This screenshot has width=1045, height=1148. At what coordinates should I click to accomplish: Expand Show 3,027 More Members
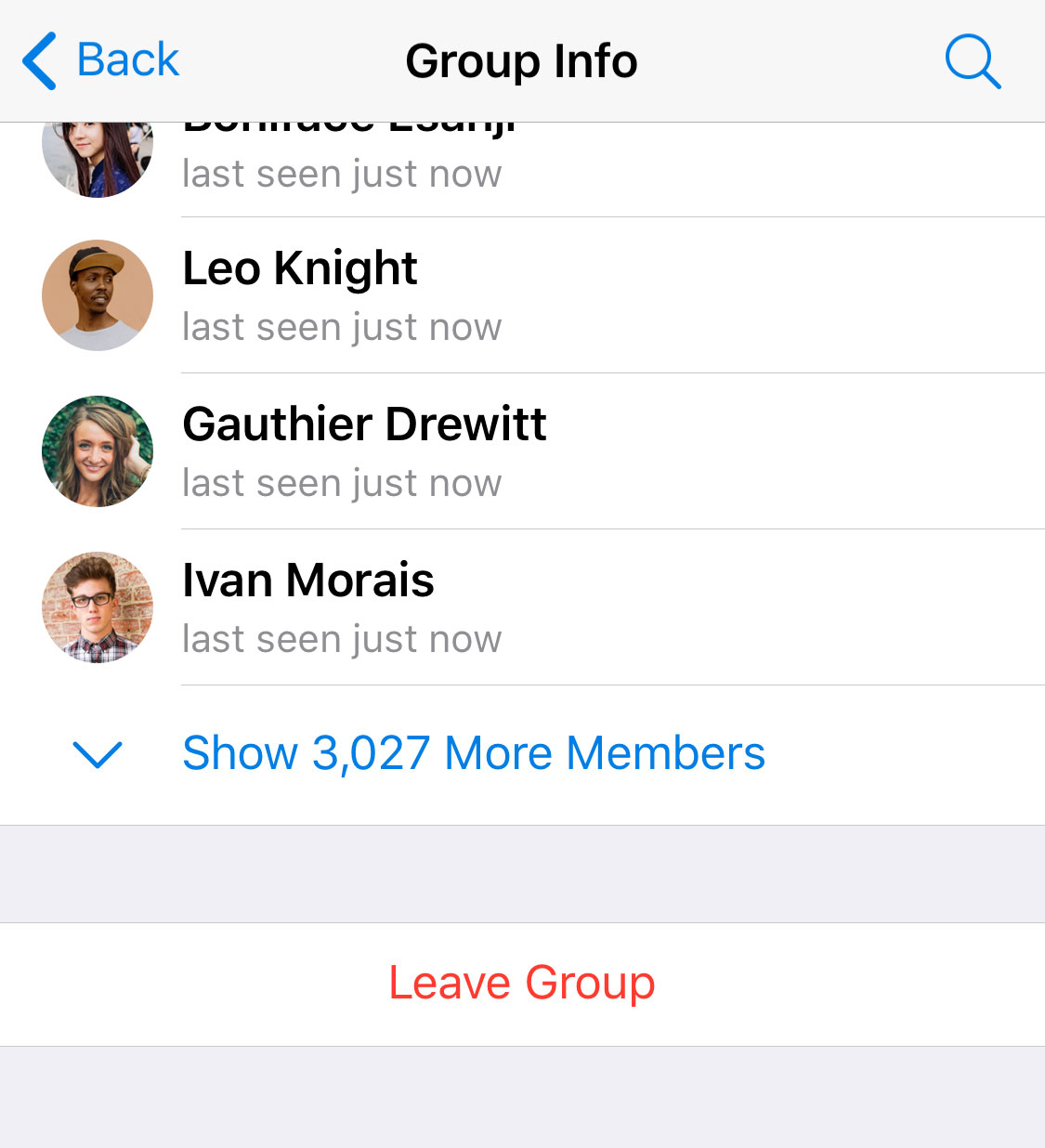[473, 753]
